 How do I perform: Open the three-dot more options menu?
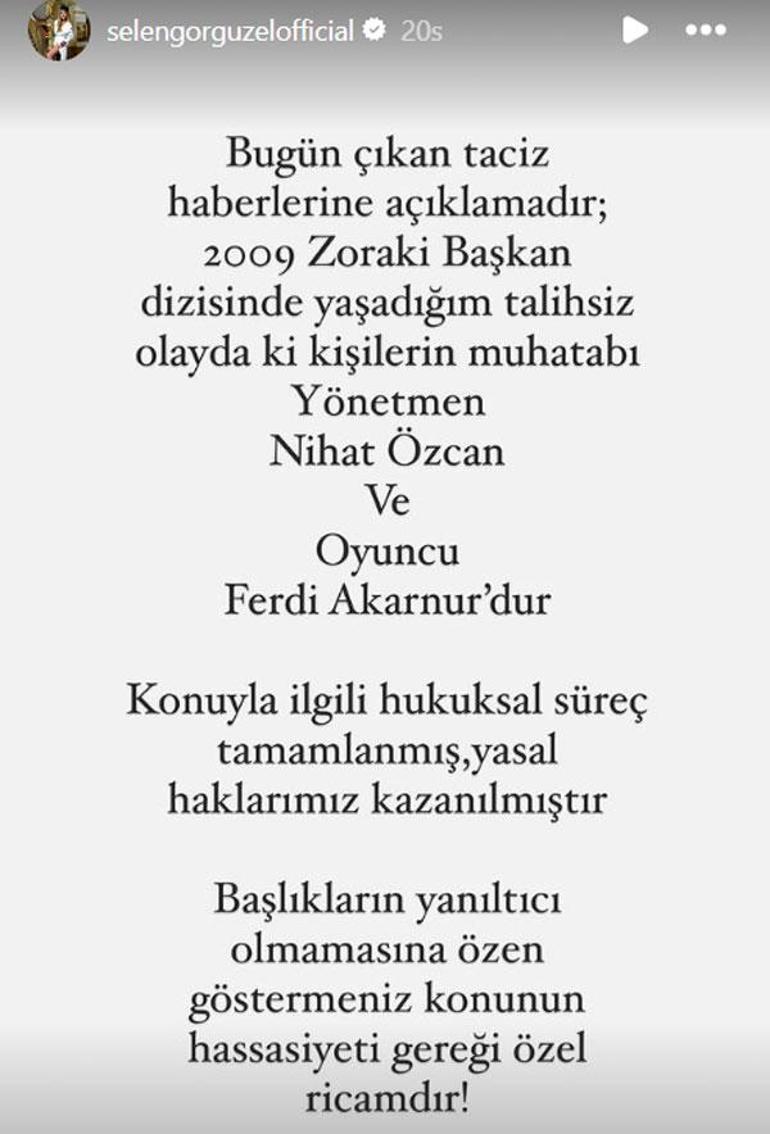coord(705,31)
